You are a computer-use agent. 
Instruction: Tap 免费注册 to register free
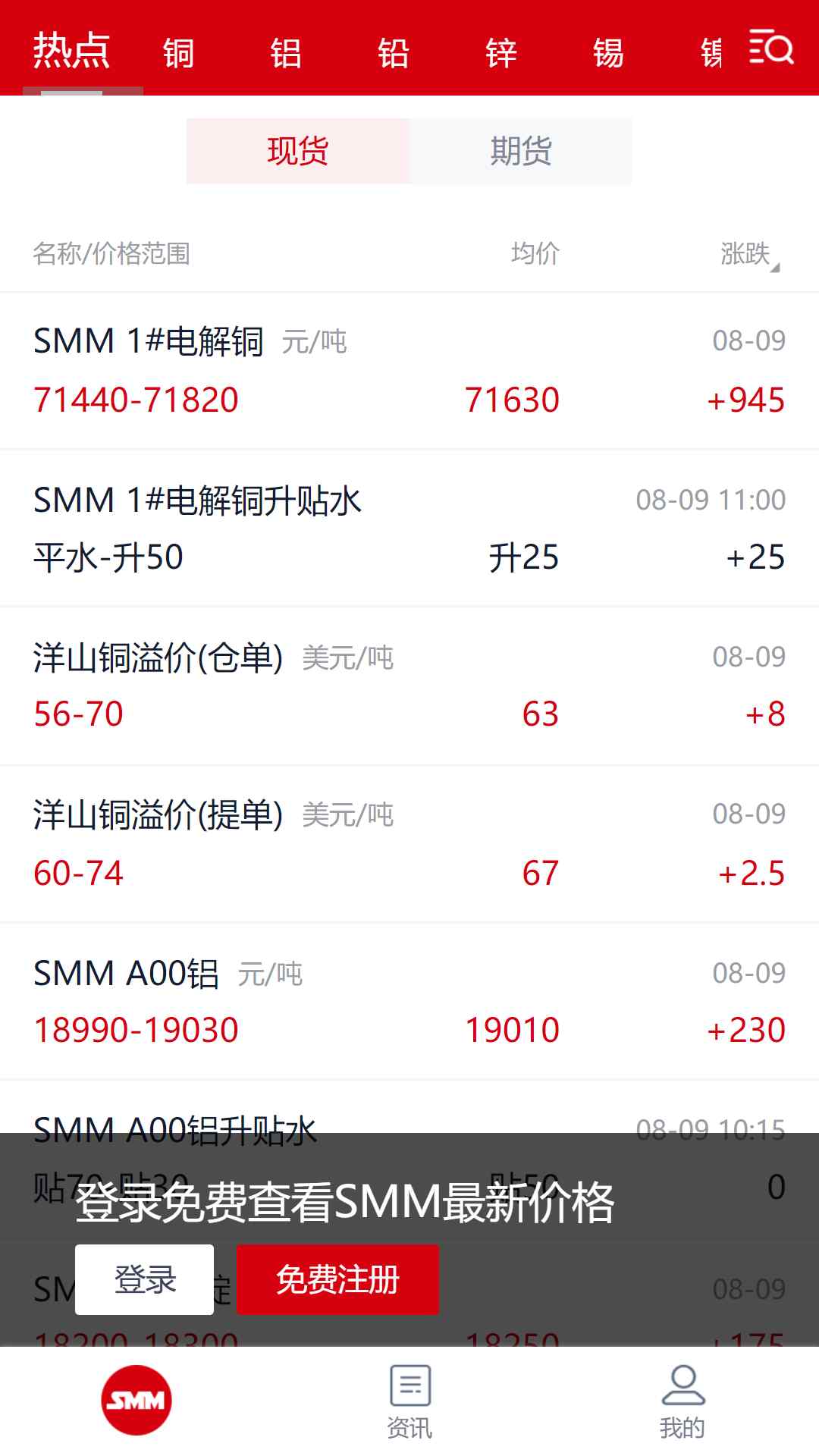tap(337, 1279)
